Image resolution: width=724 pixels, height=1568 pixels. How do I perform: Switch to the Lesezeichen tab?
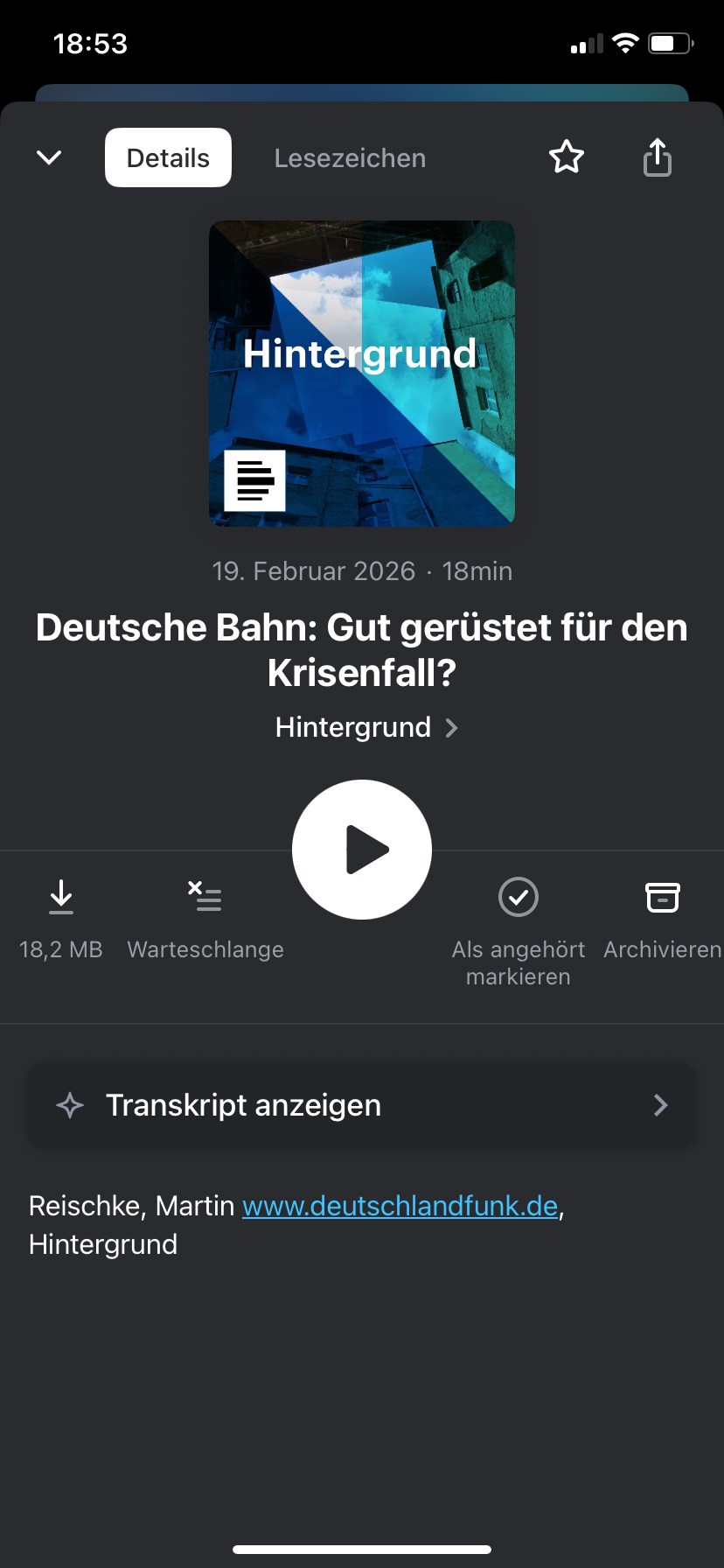[x=350, y=158]
